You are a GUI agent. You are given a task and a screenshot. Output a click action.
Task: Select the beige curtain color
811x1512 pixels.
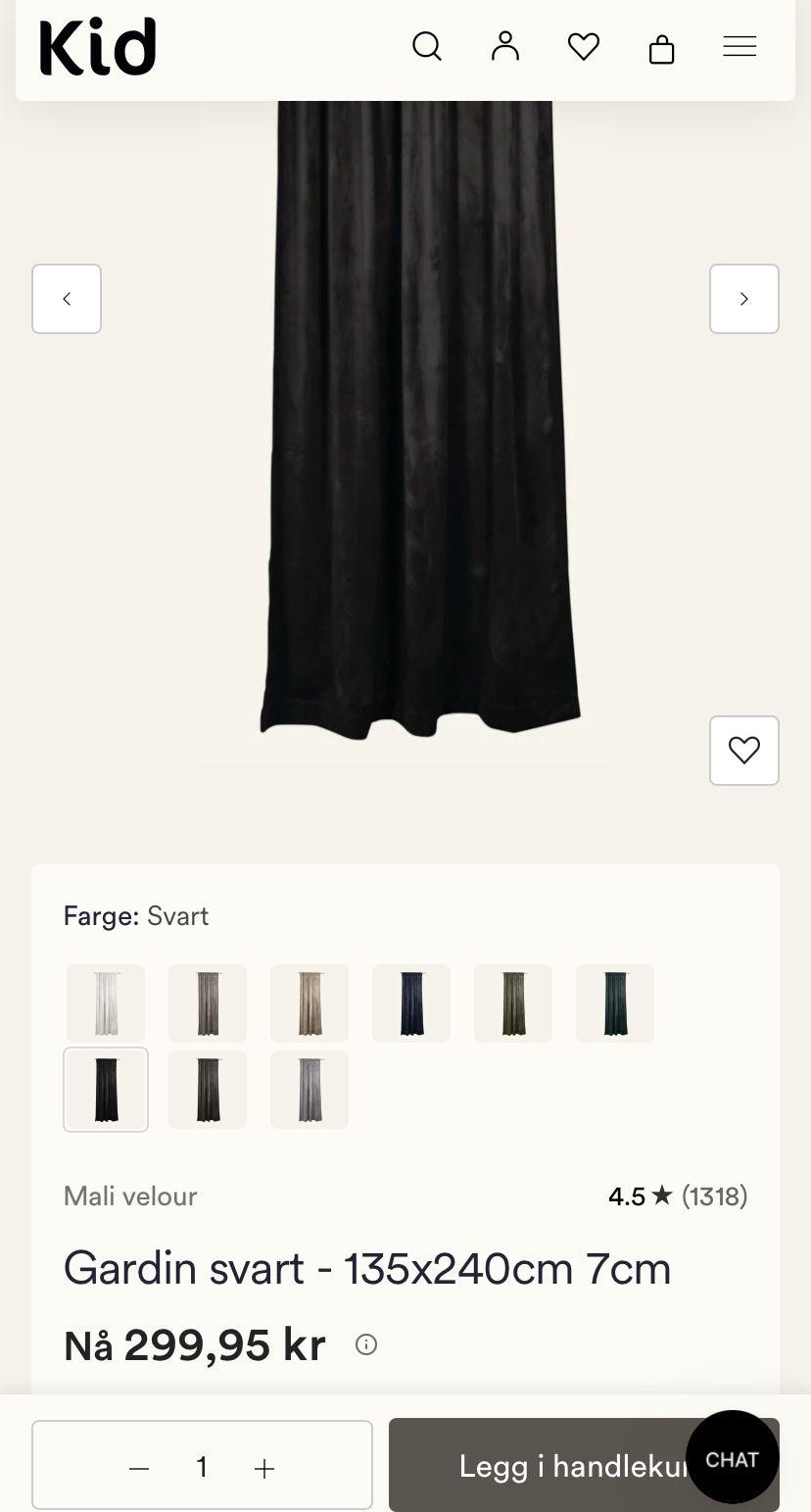[x=310, y=1003]
